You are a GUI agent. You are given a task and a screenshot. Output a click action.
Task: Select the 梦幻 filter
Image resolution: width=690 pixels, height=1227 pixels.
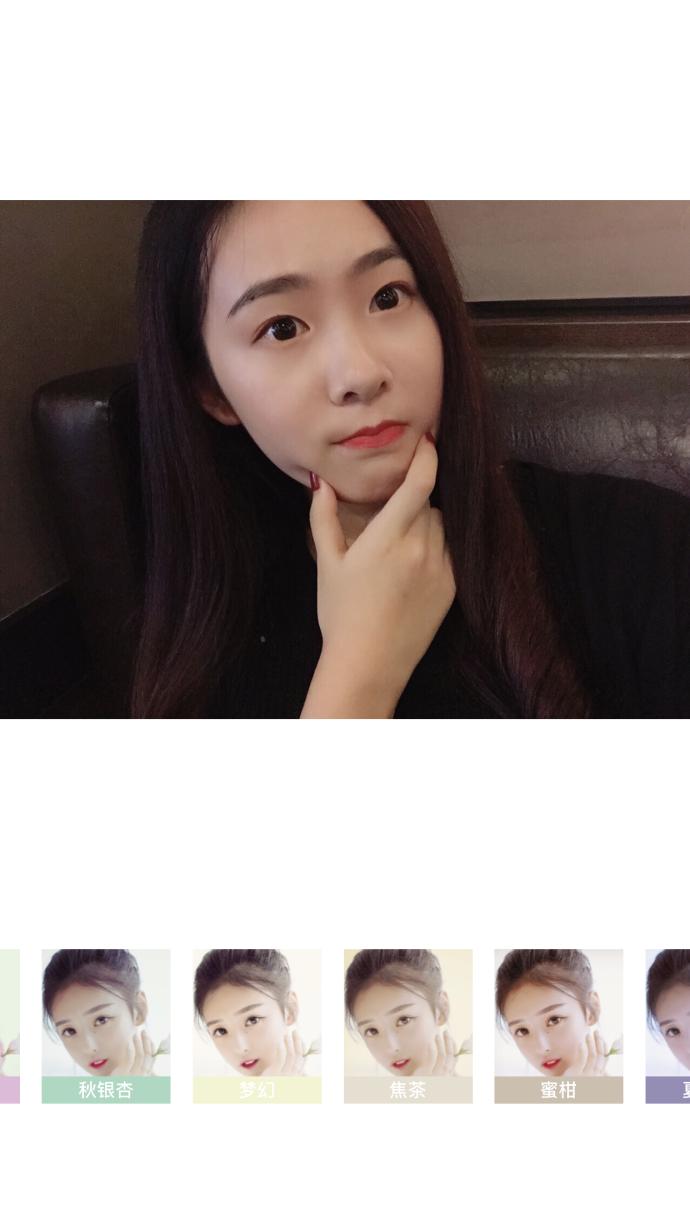pos(257,1025)
